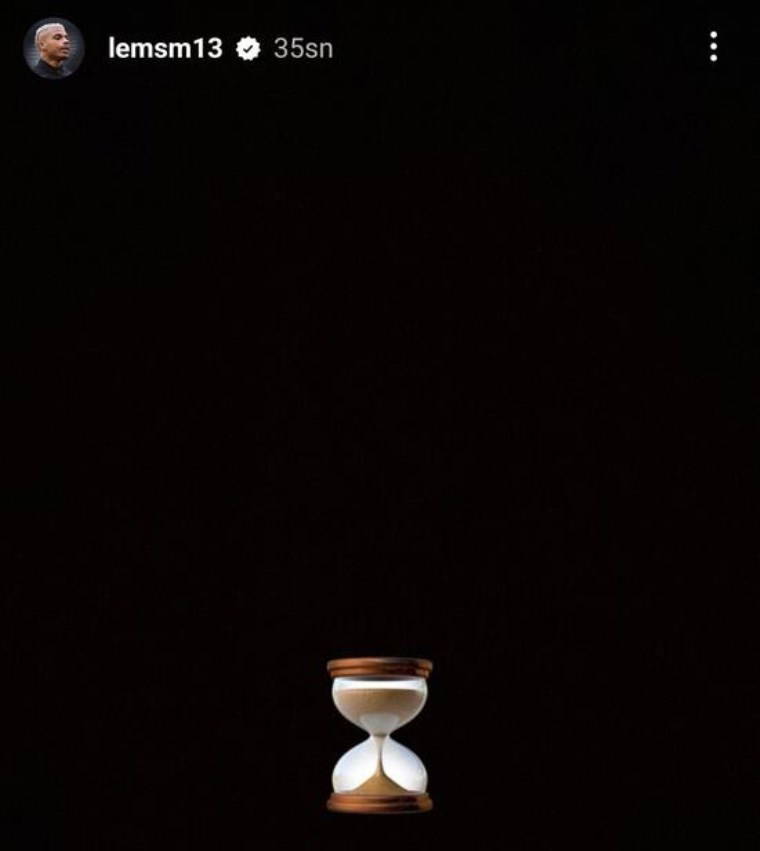
Task: Open the lemsm13 username link
Action: pos(165,48)
